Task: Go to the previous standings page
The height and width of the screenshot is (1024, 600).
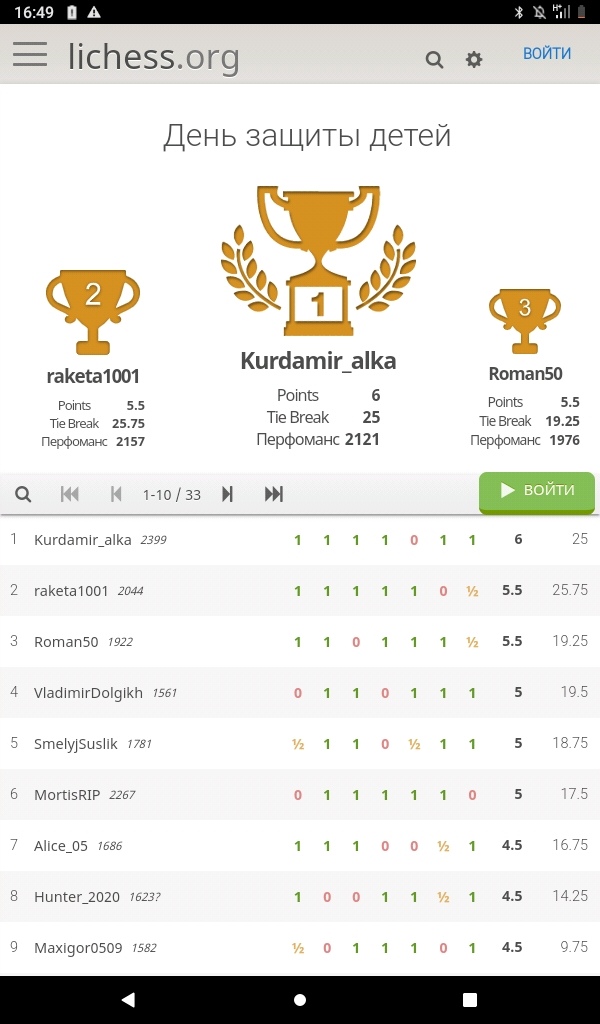Action: 116,494
